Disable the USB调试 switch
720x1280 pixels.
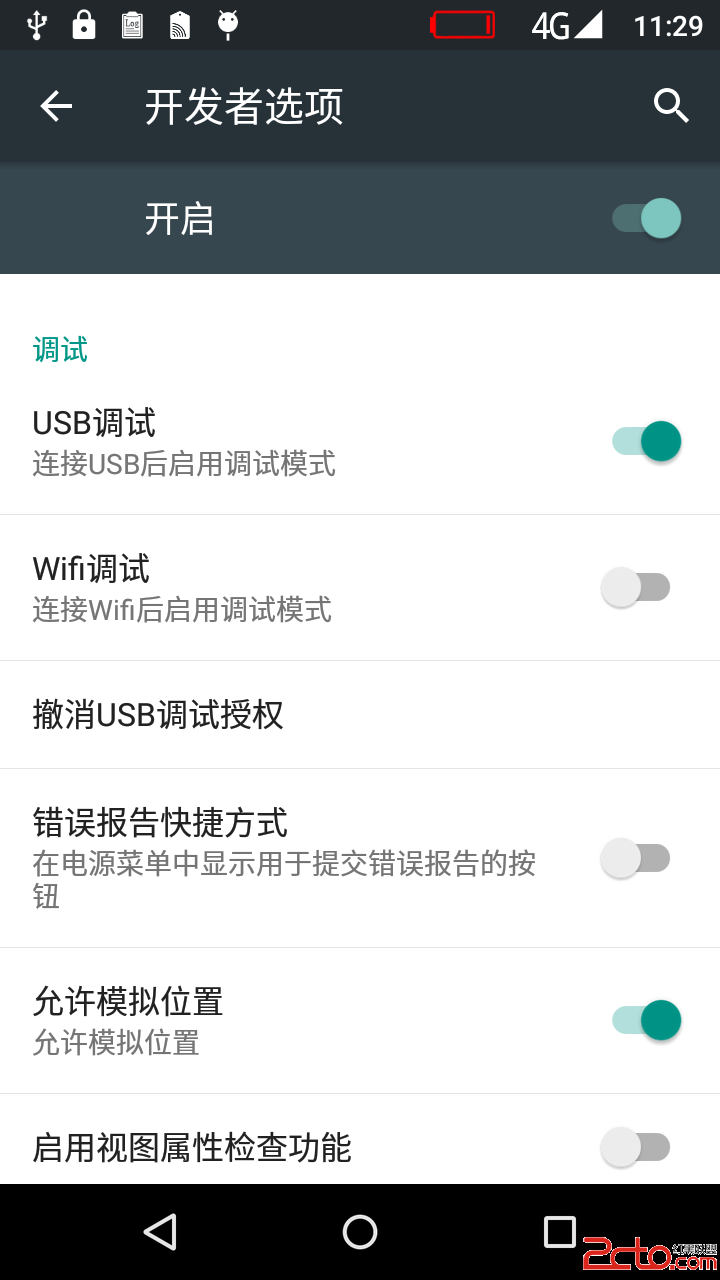click(647, 441)
